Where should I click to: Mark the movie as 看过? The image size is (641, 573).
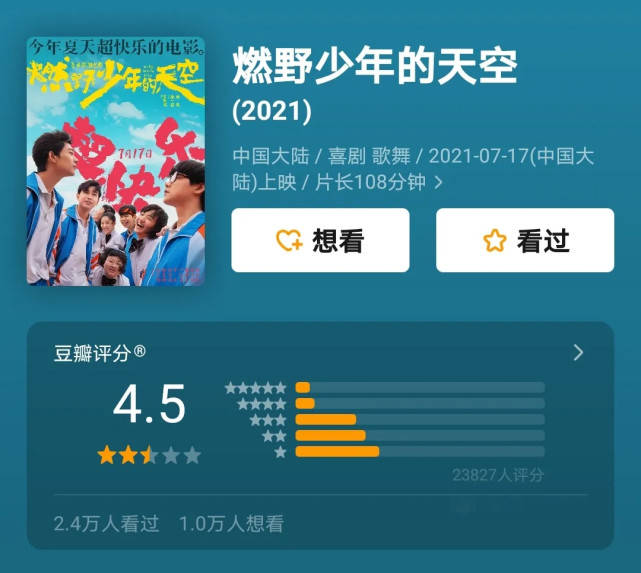[x=524, y=240]
